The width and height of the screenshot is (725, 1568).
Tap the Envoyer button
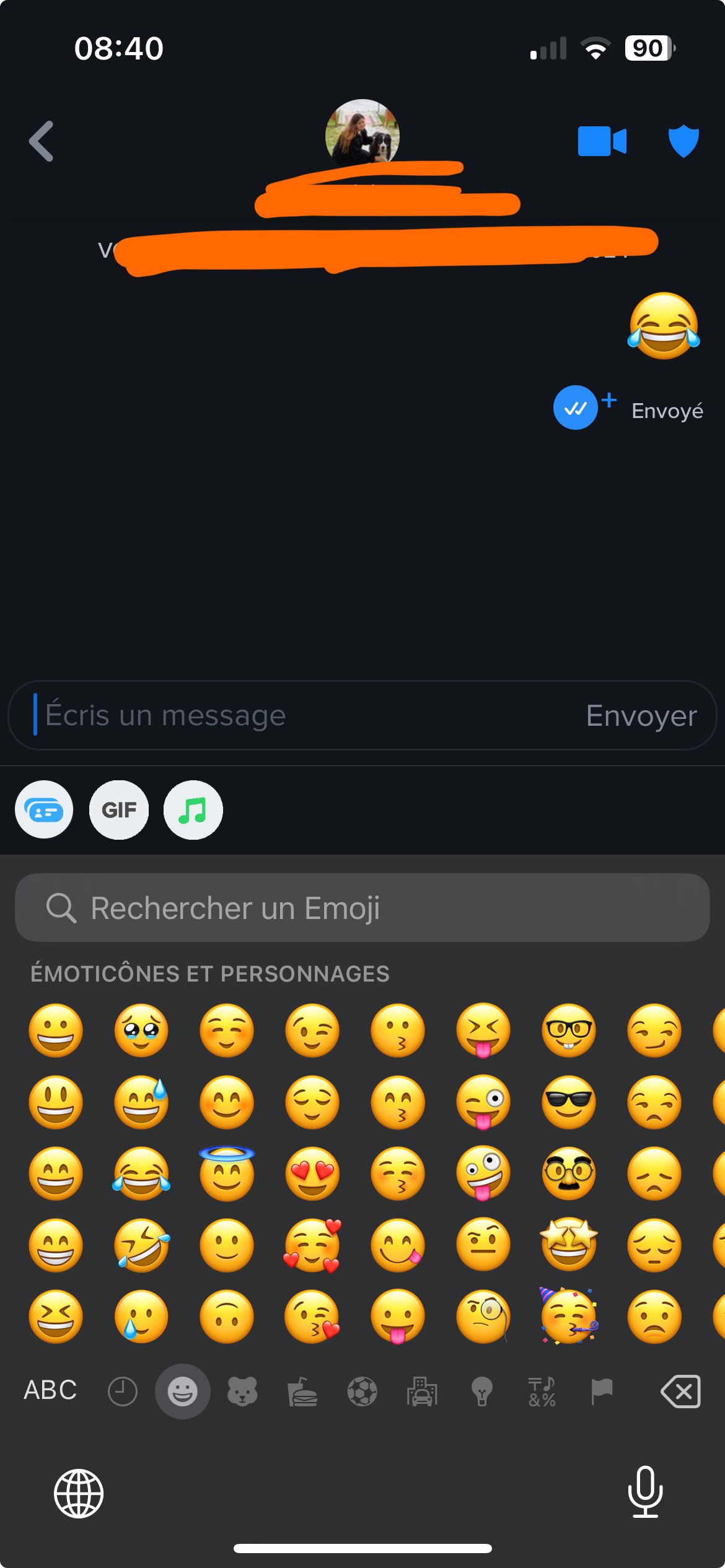[641, 715]
